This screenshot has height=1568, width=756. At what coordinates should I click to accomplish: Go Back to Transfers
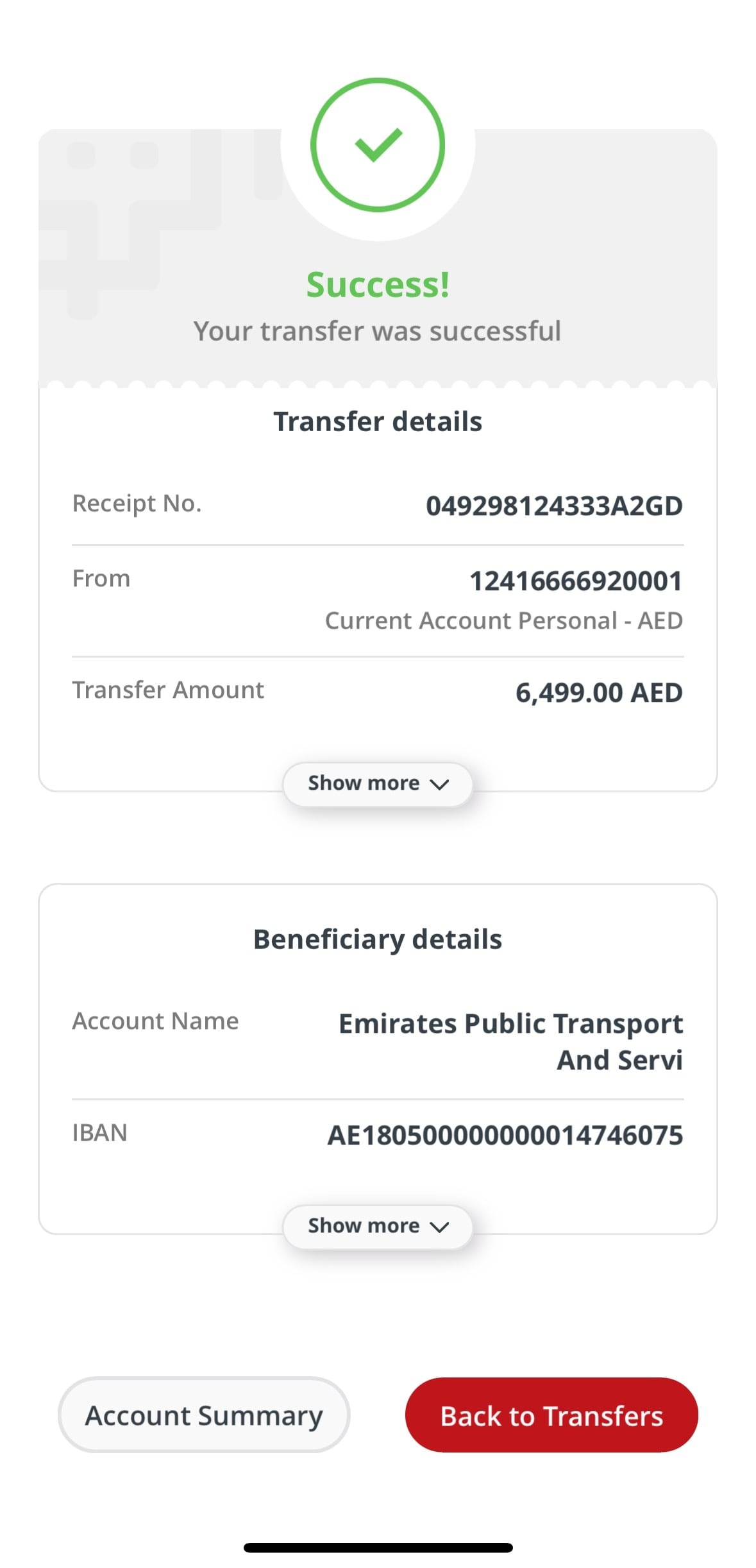pyautogui.click(x=551, y=1415)
